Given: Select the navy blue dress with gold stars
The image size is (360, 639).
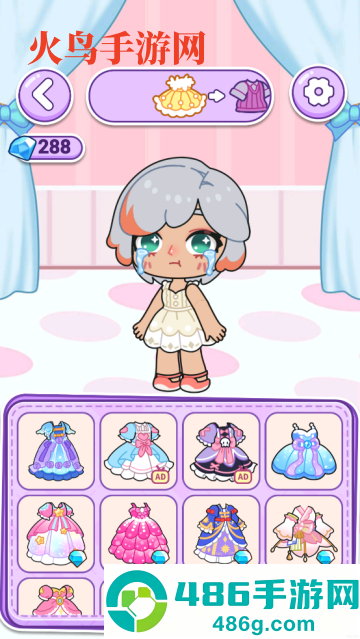Looking at the screenshot, I should click(x=221, y=533).
